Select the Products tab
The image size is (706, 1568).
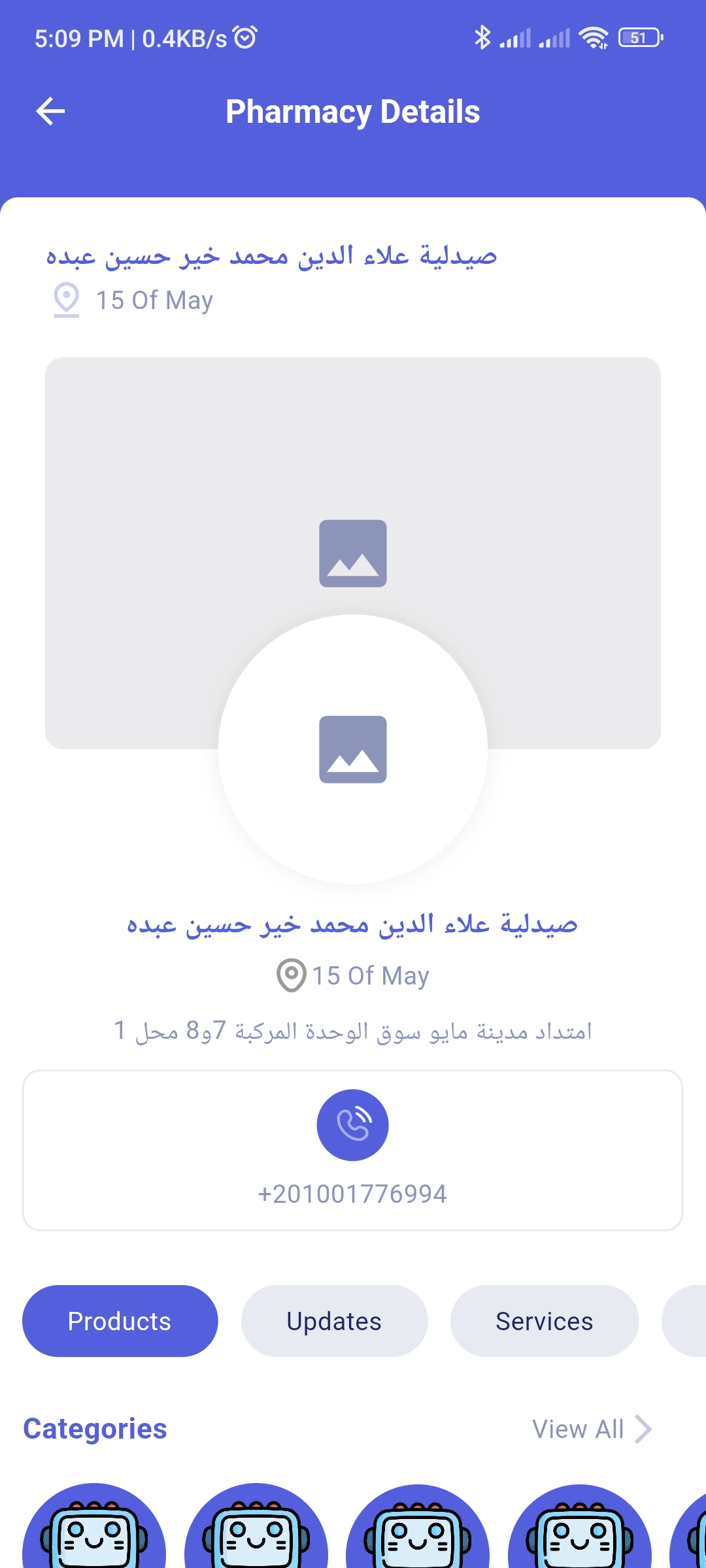point(119,1320)
